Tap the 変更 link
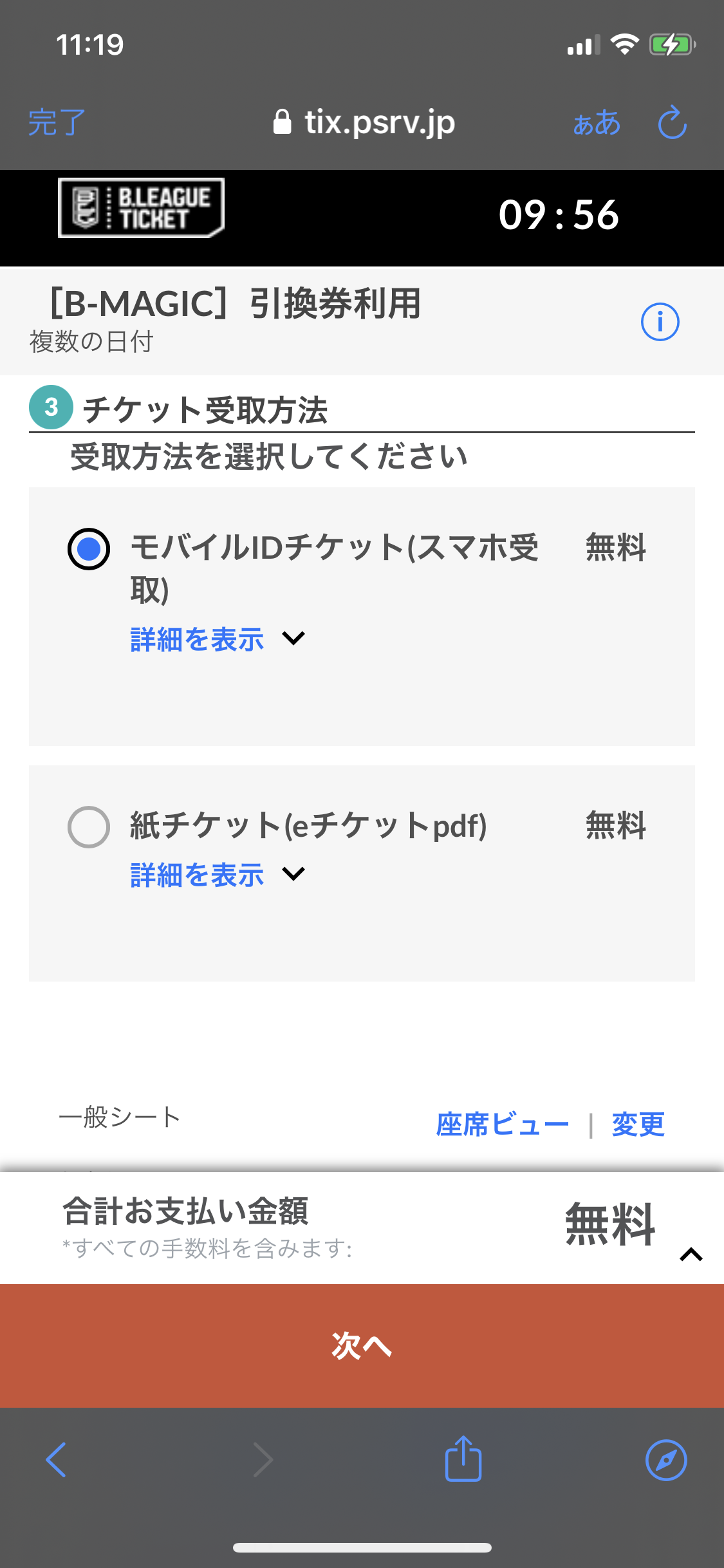This screenshot has height=1568, width=724. pyautogui.click(x=638, y=1125)
